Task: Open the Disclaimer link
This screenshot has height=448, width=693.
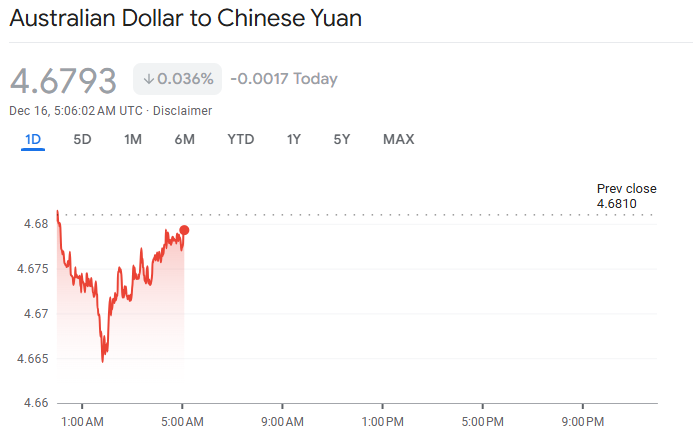Action: (x=182, y=110)
